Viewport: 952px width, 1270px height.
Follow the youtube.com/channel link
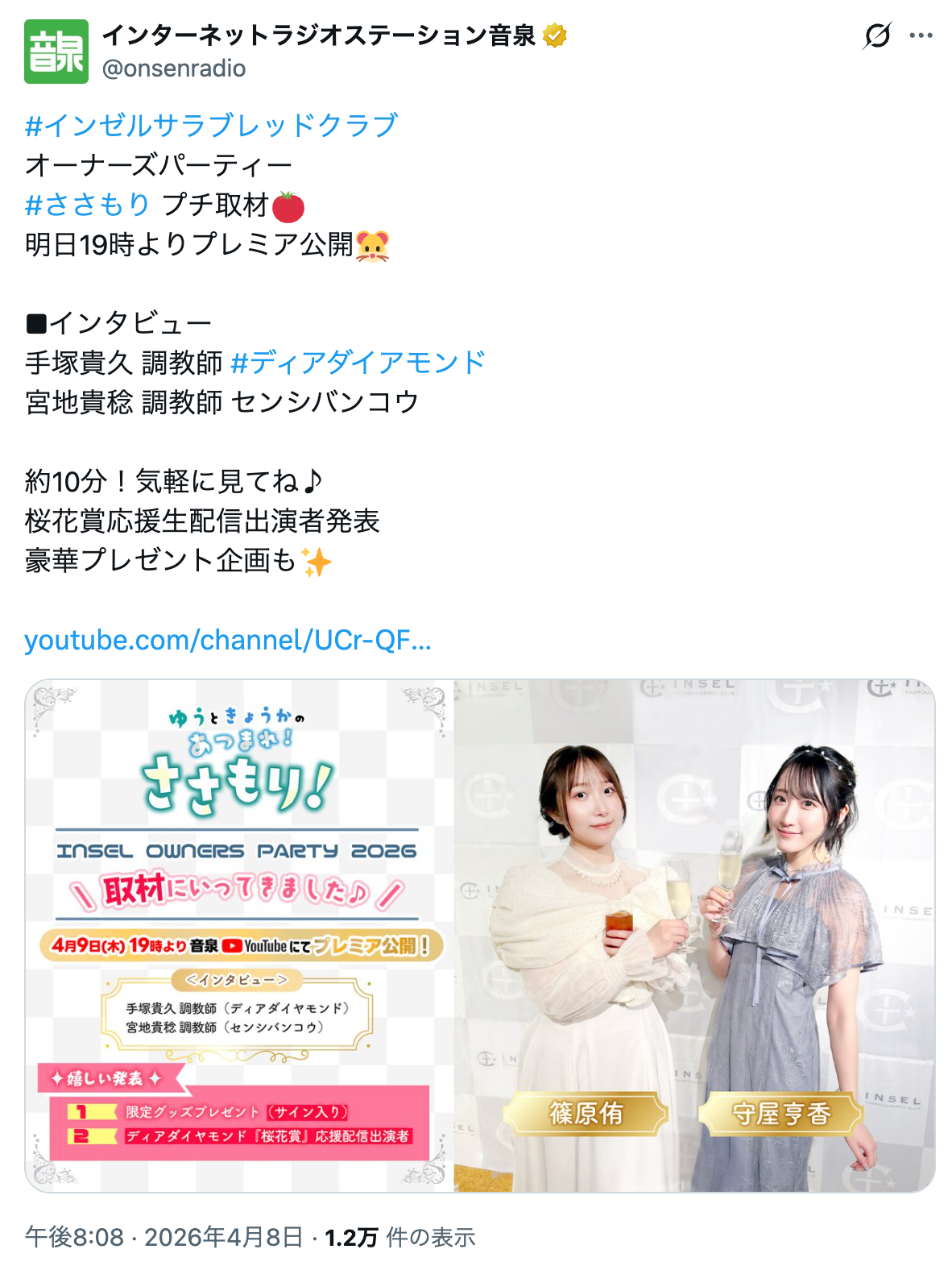(x=228, y=640)
